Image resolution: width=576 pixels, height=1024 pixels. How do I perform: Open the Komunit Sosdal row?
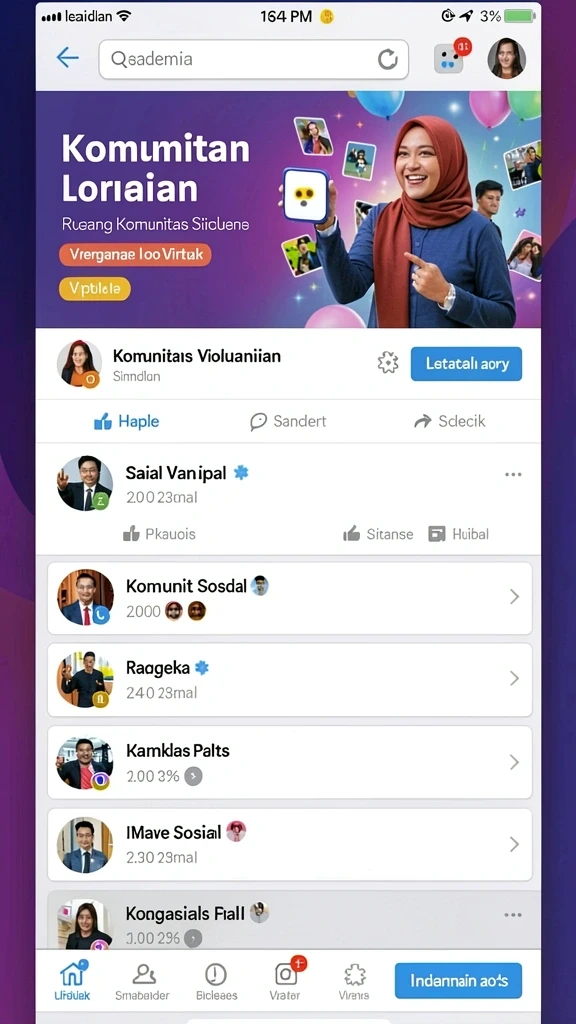coord(290,598)
